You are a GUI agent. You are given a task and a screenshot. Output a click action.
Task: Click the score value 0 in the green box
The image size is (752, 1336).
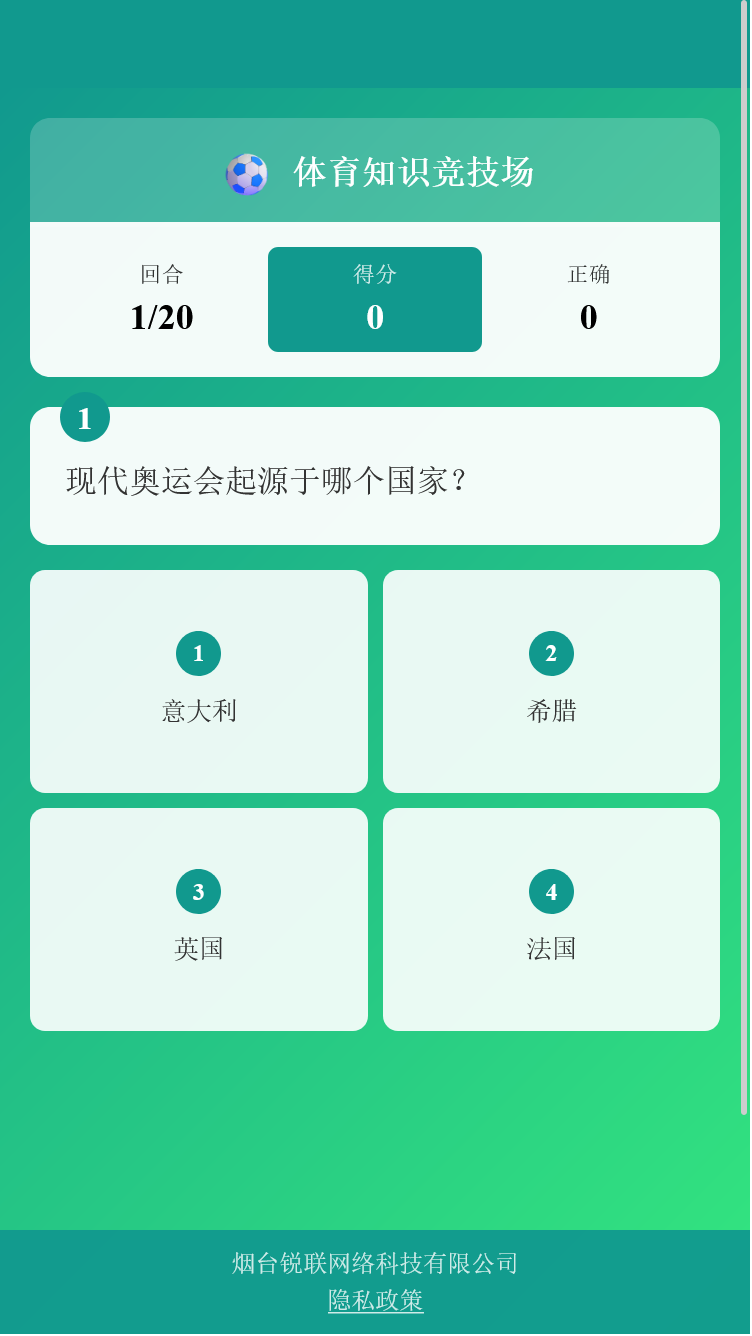pyautogui.click(x=374, y=317)
